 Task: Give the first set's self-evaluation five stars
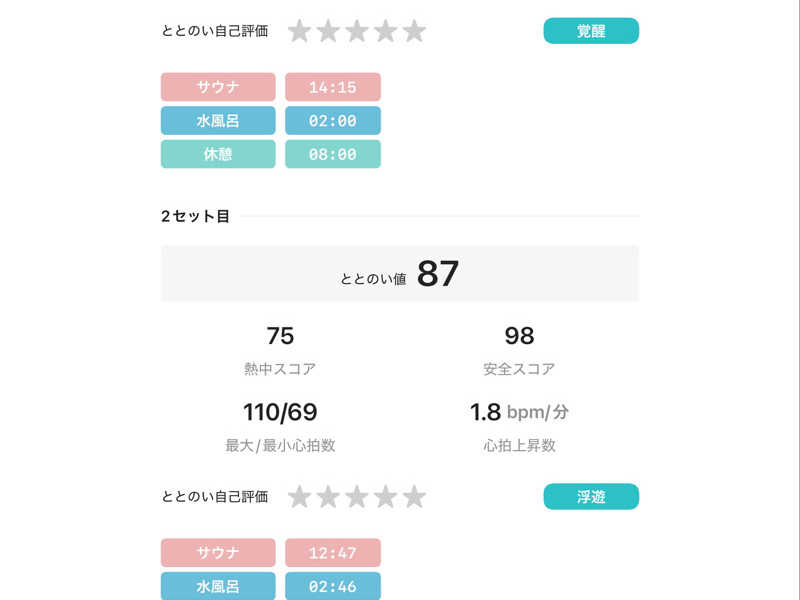point(414,31)
